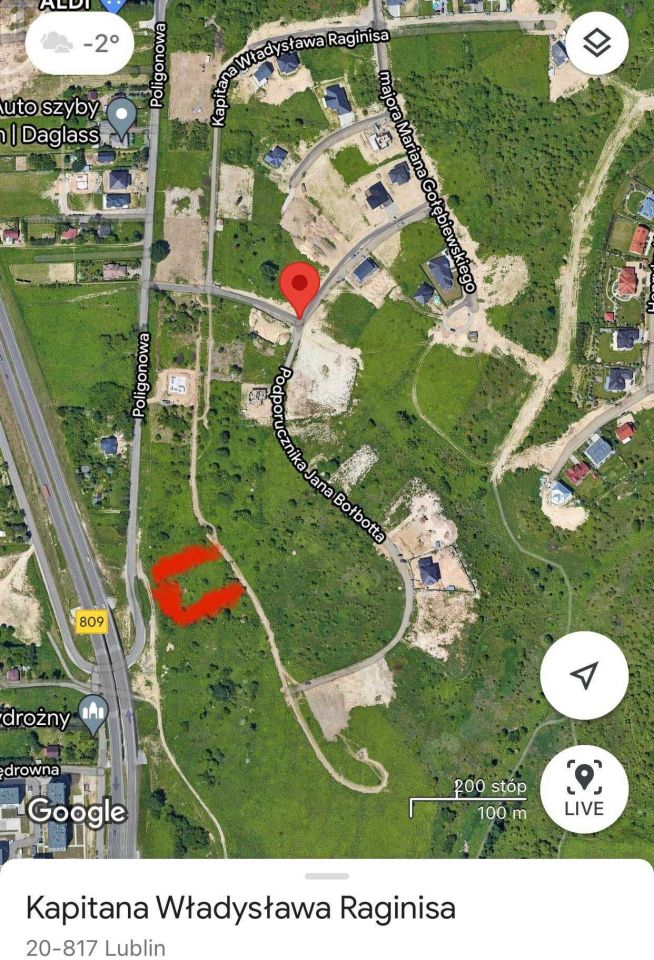Expand the Kapitana Władysława Raginisa place sheet
This screenshot has height=960, width=654.
click(327, 877)
